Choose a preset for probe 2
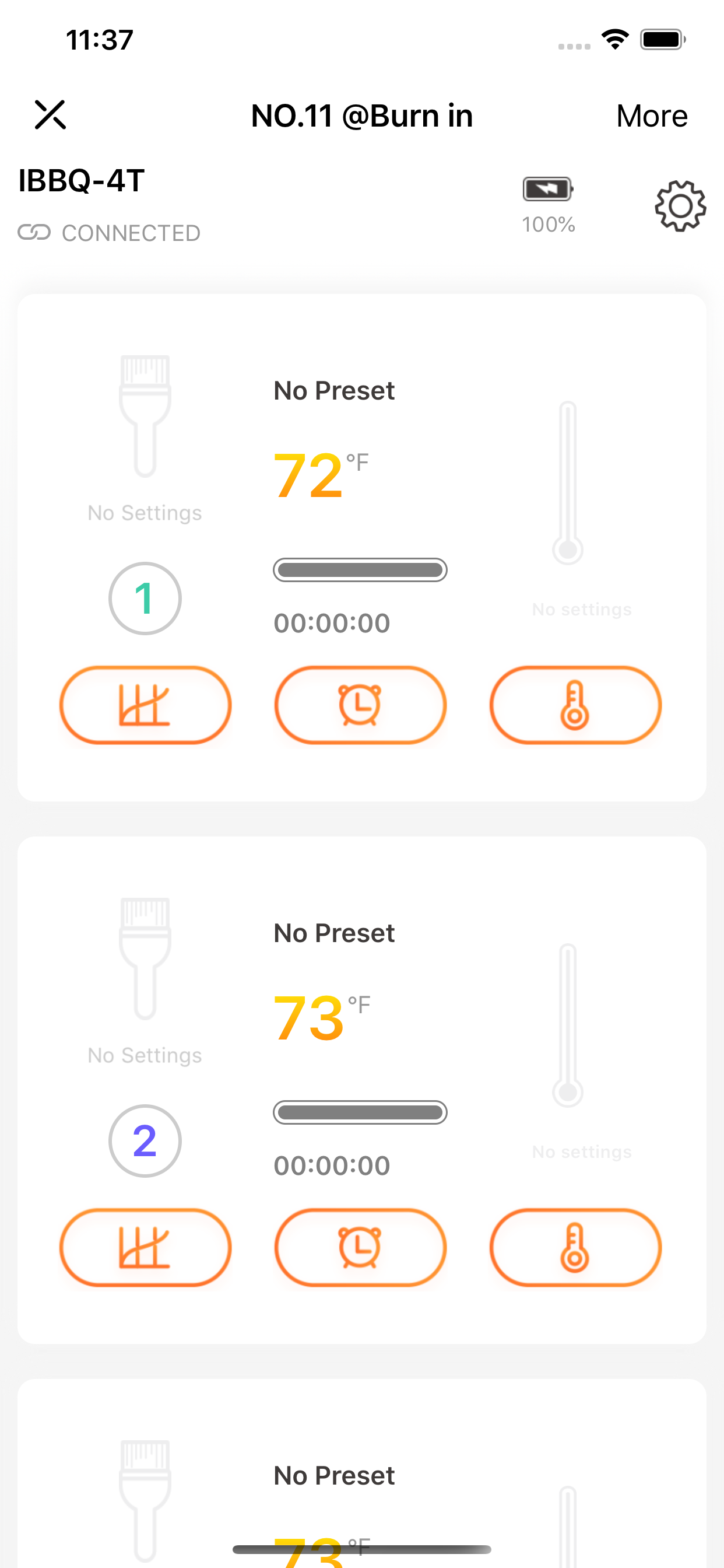Image resolution: width=724 pixels, height=1568 pixels. point(333,933)
